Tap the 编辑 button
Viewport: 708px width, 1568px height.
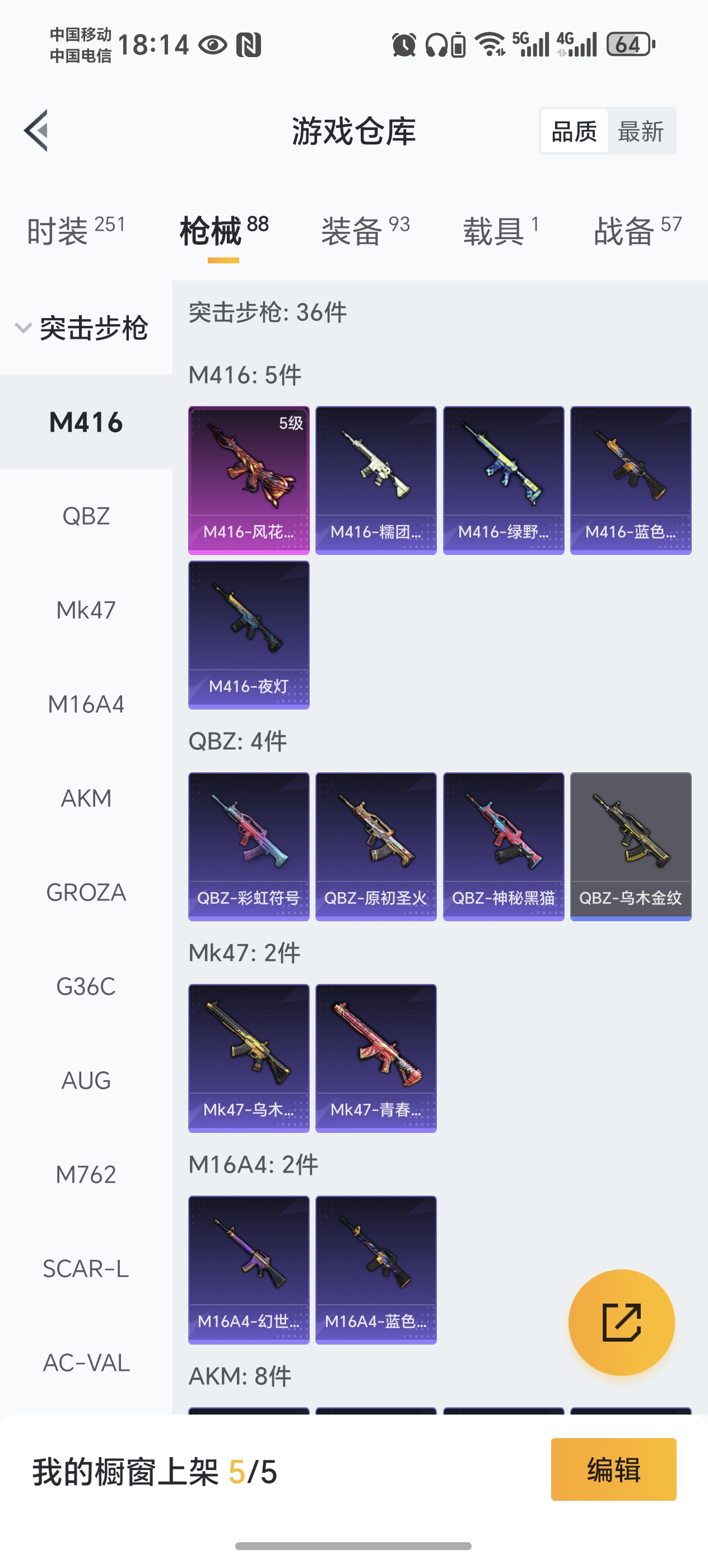pyautogui.click(x=613, y=1469)
